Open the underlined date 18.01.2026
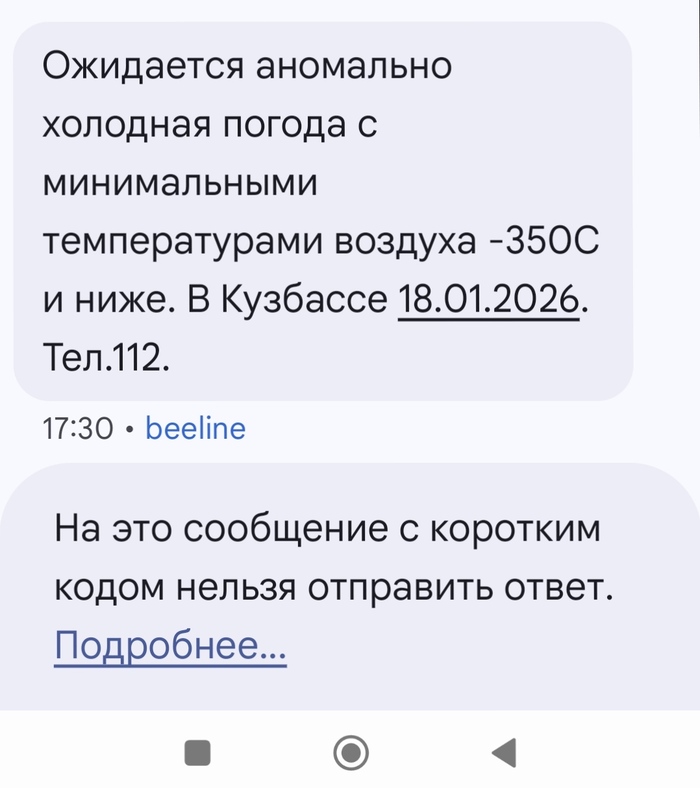The image size is (700, 788). (x=489, y=298)
